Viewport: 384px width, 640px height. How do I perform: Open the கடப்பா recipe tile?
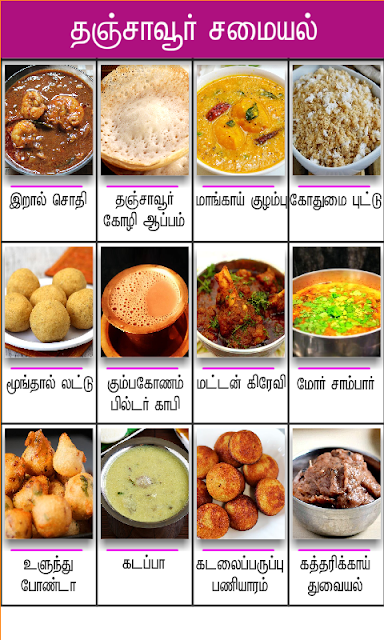[144, 514]
